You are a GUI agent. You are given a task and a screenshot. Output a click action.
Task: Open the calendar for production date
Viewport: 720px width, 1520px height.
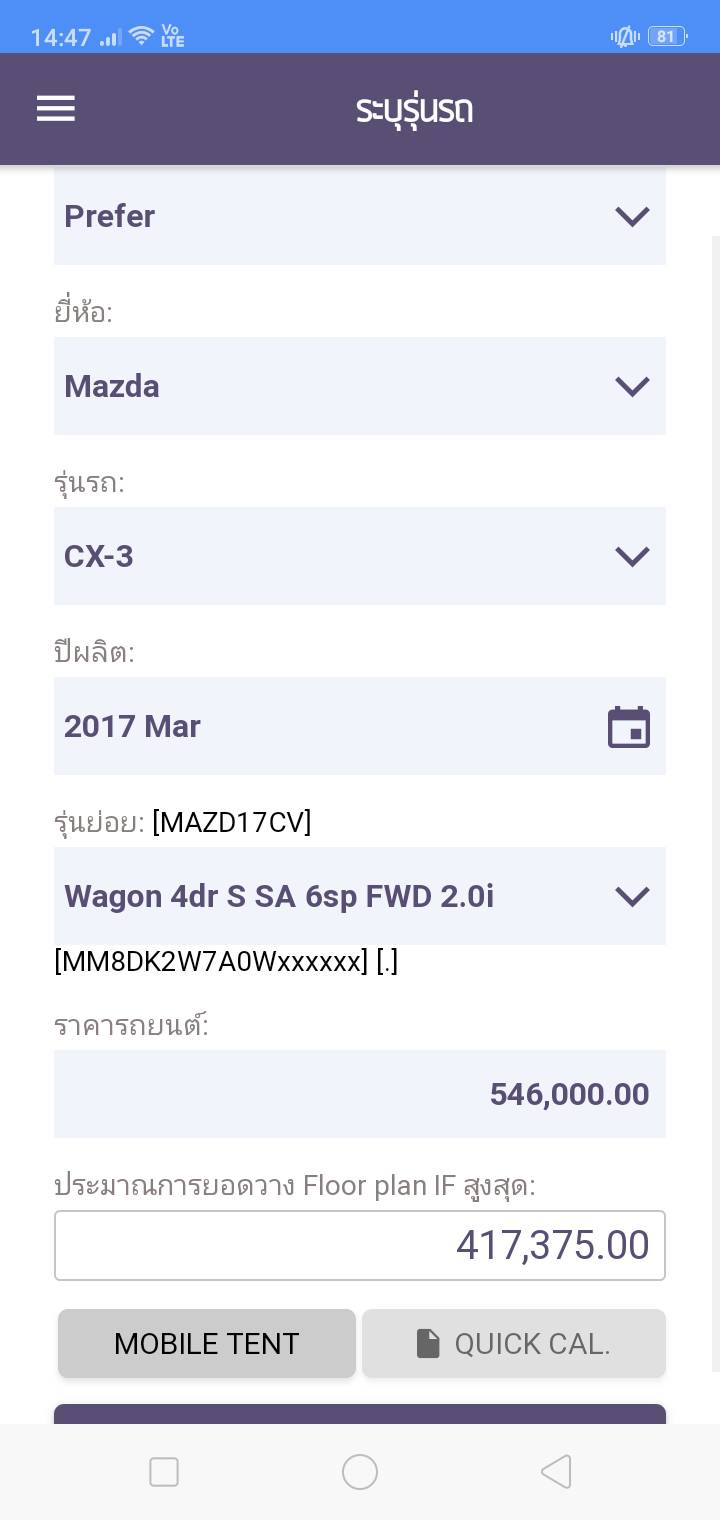click(628, 727)
